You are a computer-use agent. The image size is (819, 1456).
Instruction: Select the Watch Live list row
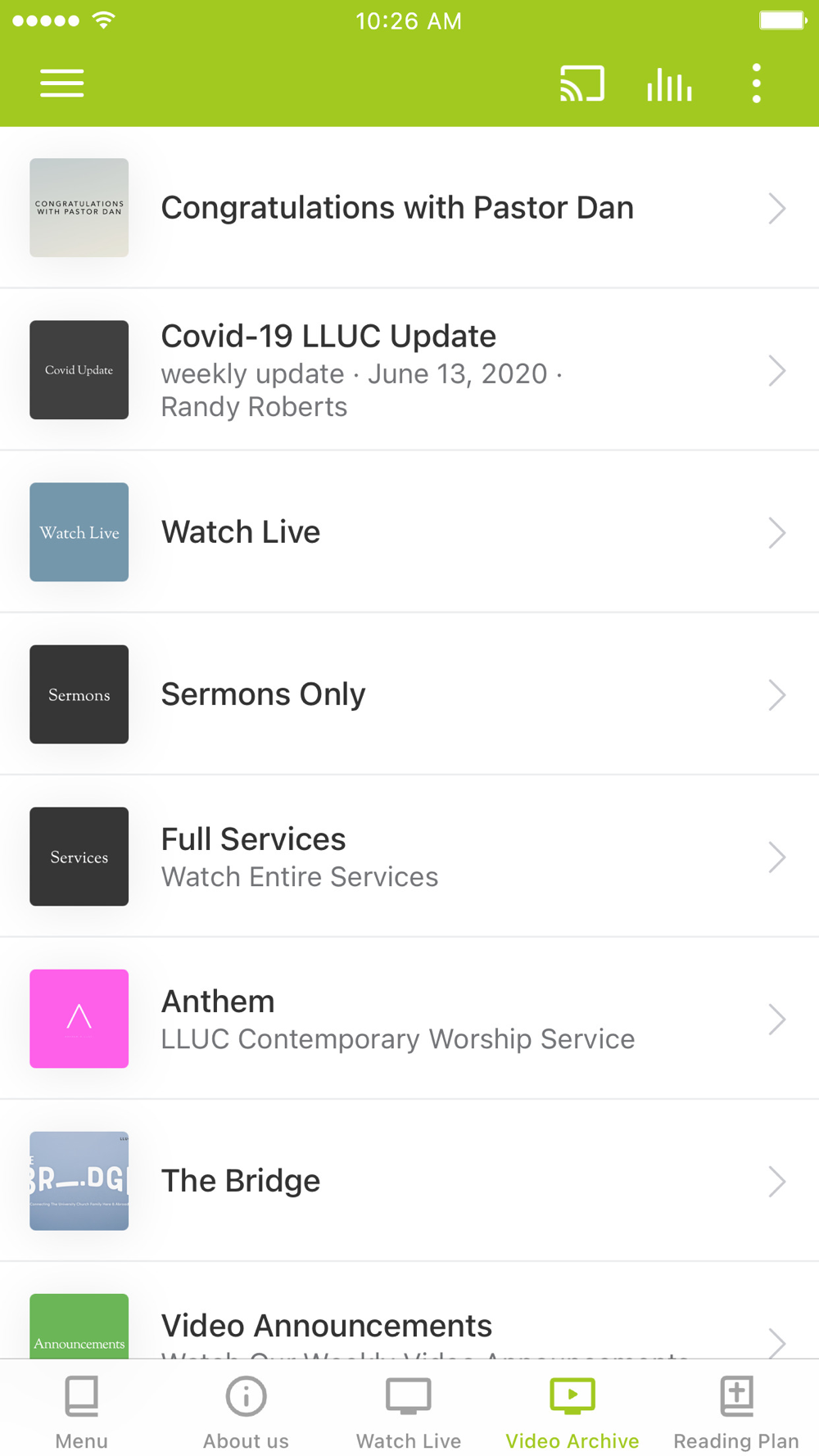pos(409,532)
